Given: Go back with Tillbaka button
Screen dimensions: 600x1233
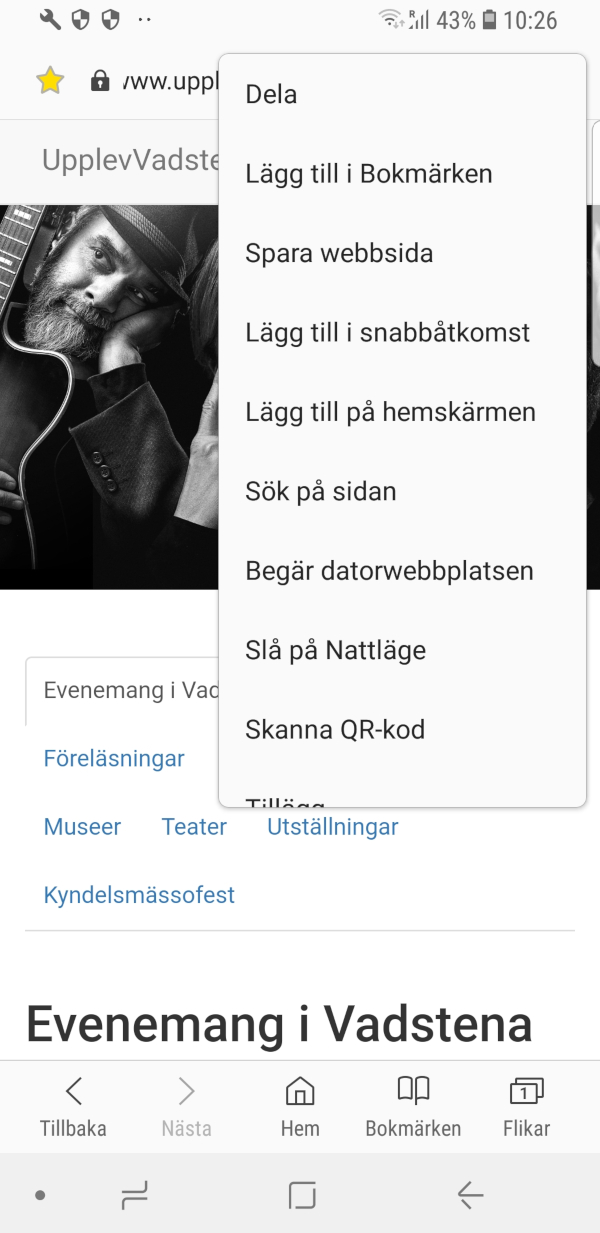Looking at the screenshot, I should [x=73, y=1107].
